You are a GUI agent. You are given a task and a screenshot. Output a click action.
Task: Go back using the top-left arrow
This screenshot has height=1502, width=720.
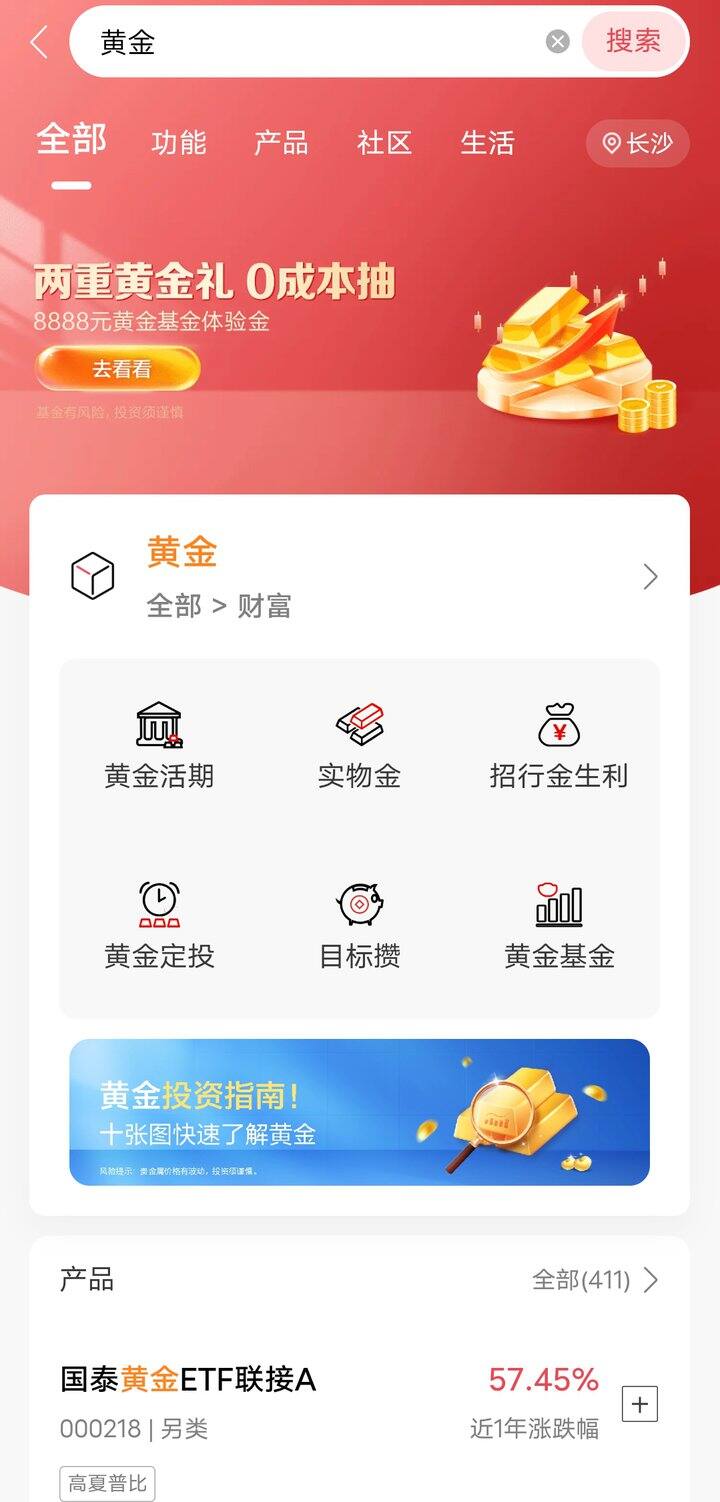(39, 42)
